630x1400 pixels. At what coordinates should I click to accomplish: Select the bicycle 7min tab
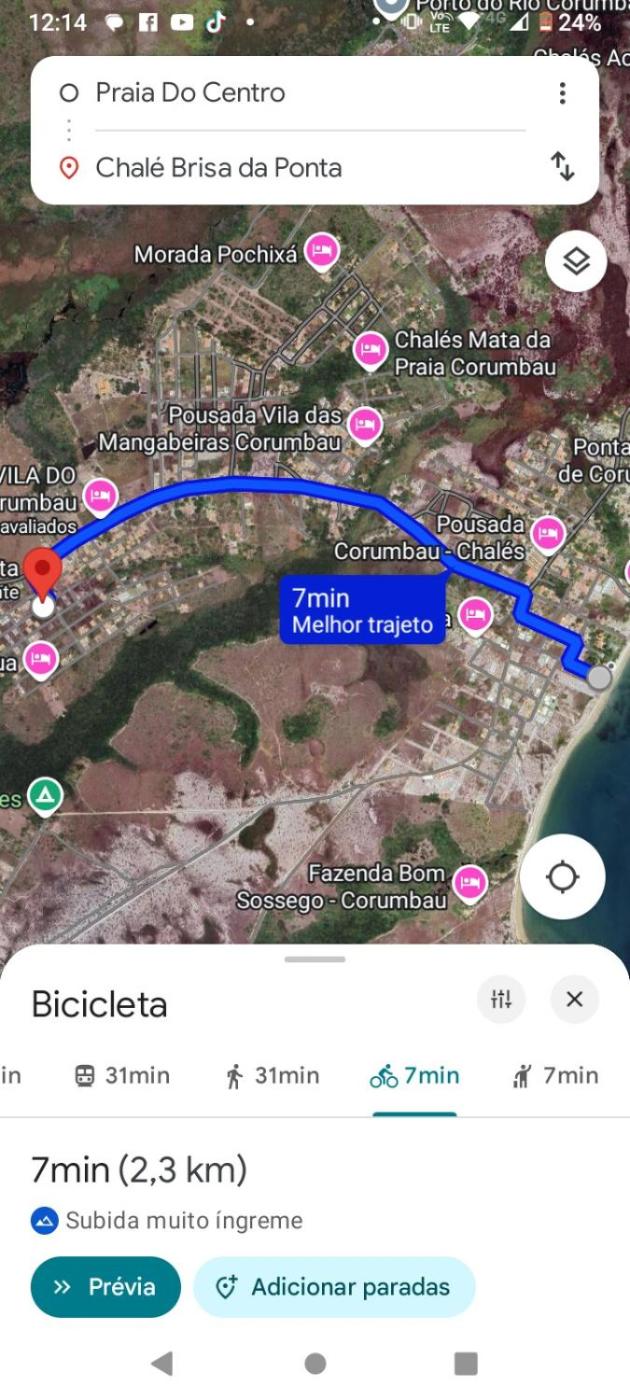(414, 1076)
